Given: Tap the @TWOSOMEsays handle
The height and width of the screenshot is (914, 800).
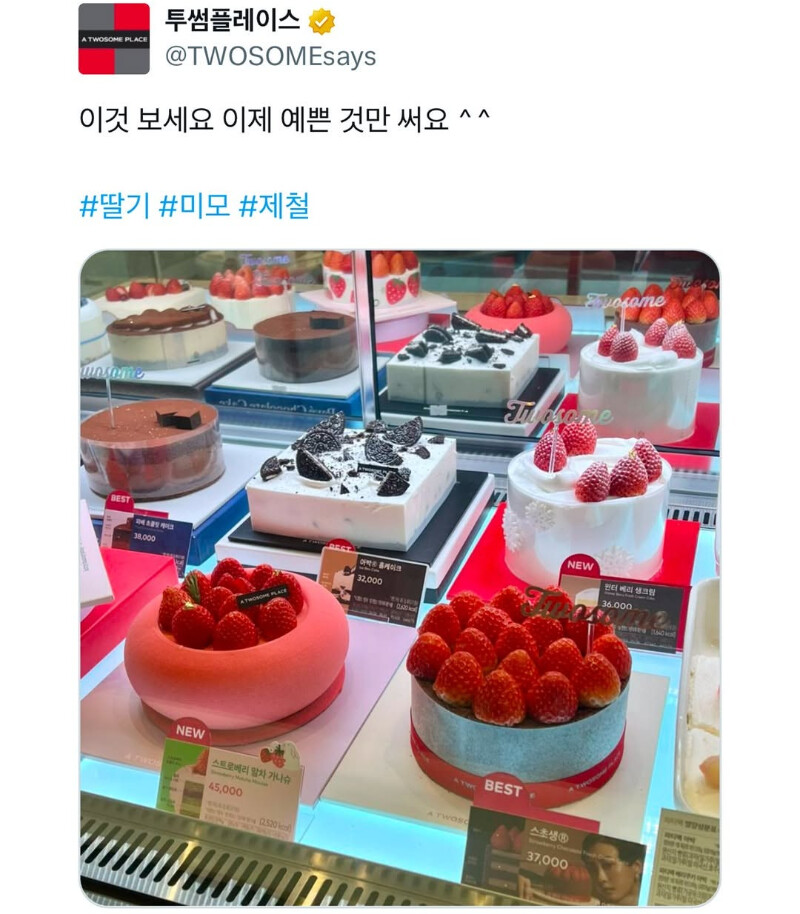Looking at the screenshot, I should (270, 57).
